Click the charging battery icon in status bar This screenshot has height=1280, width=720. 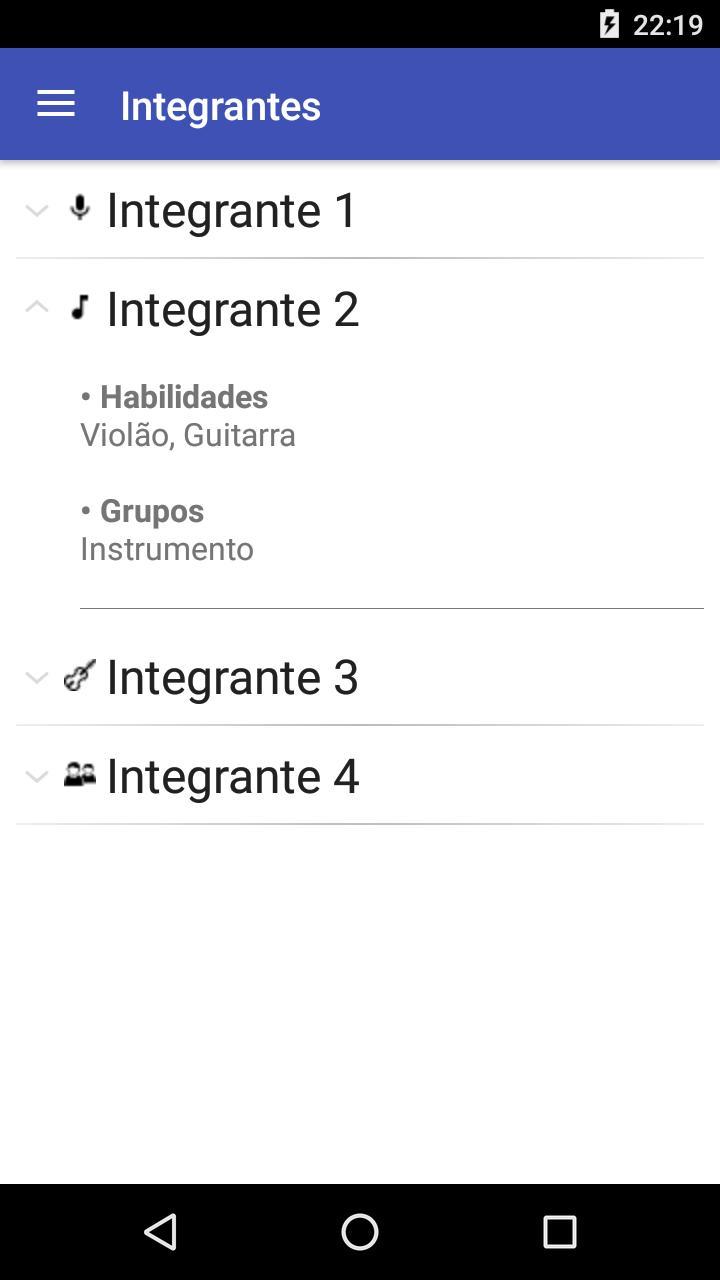coord(610,26)
